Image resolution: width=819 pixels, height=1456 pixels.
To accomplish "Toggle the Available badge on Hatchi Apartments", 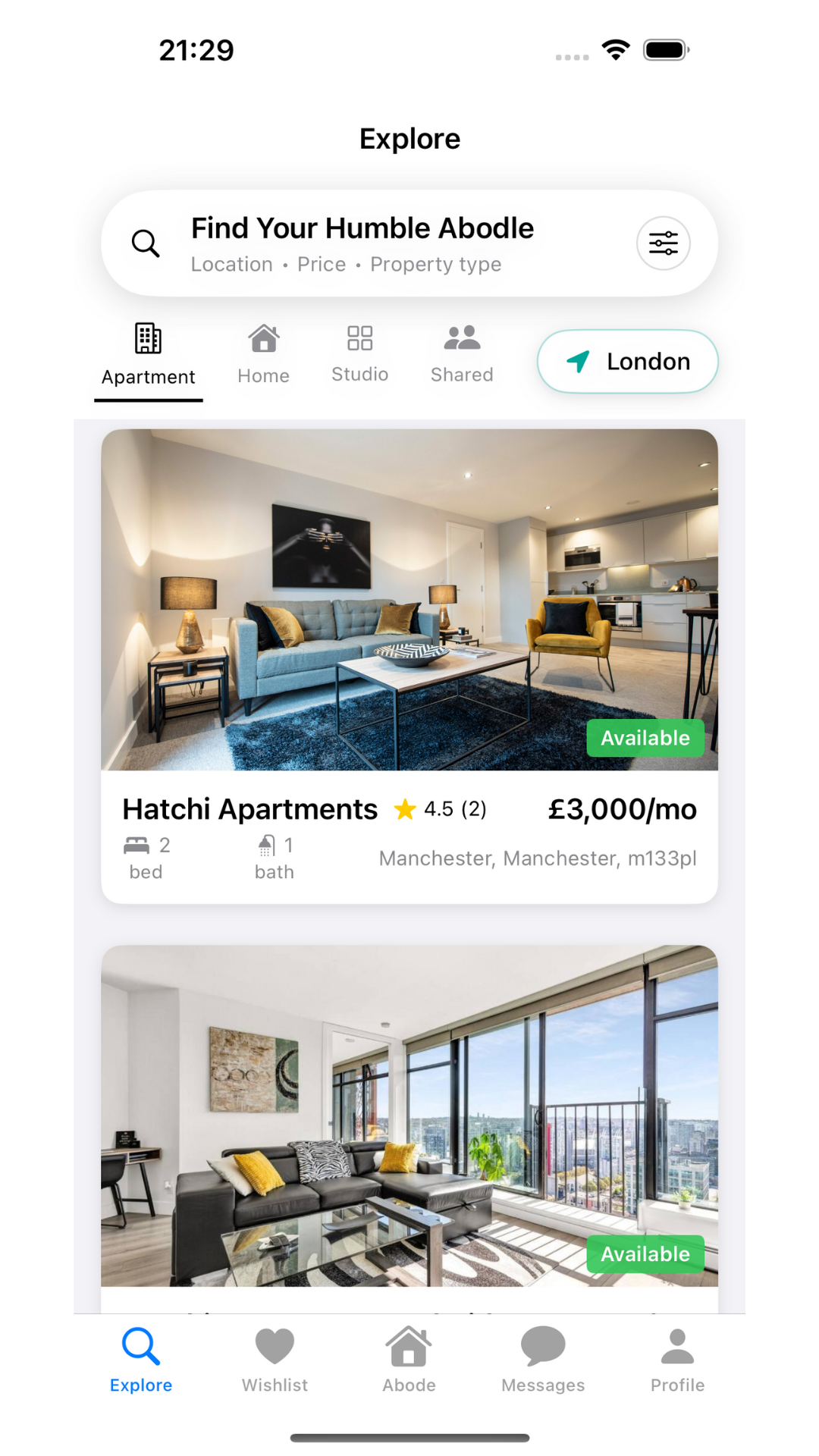I will pyautogui.click(x=645, y=737).
